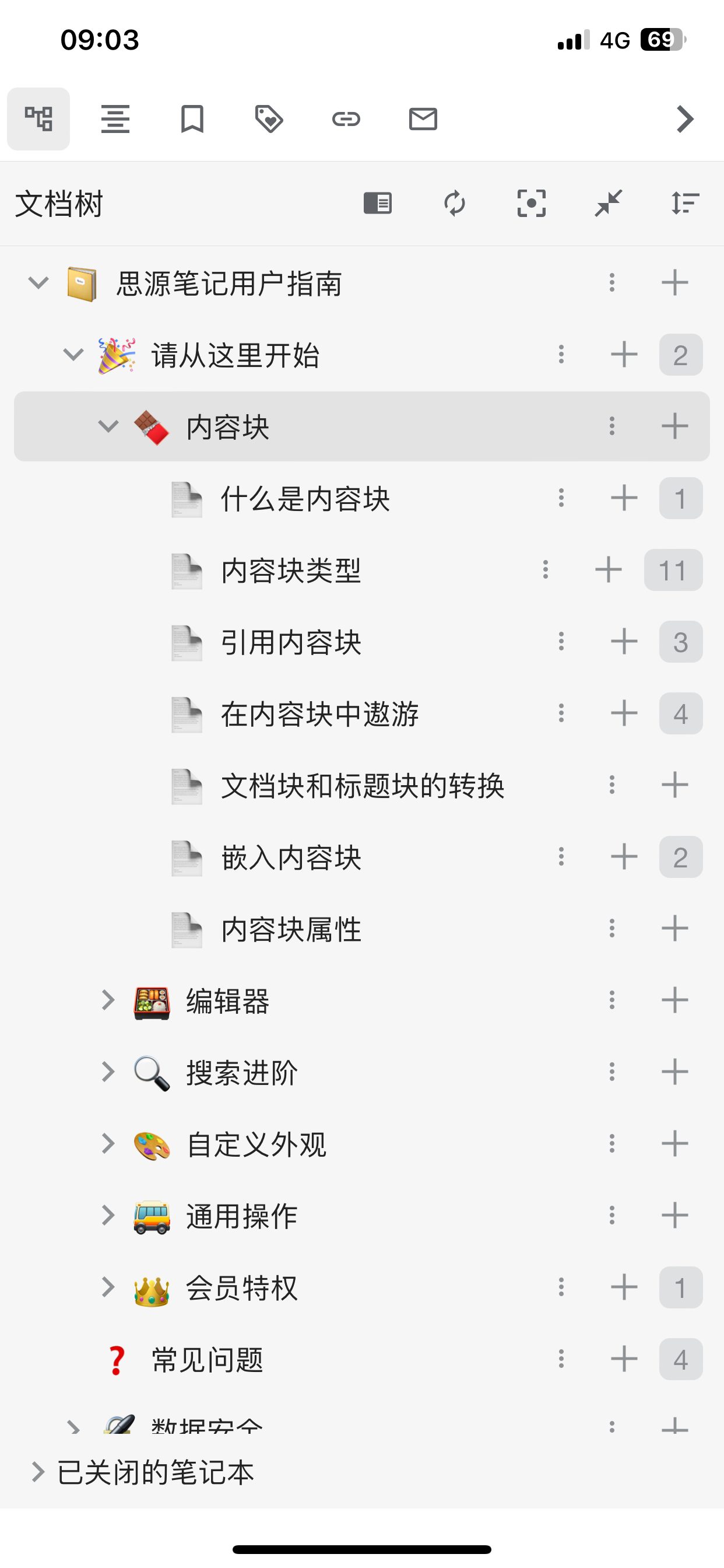
Task: Open the inbox via the envelope icon
Action: (x=423, y=120)
